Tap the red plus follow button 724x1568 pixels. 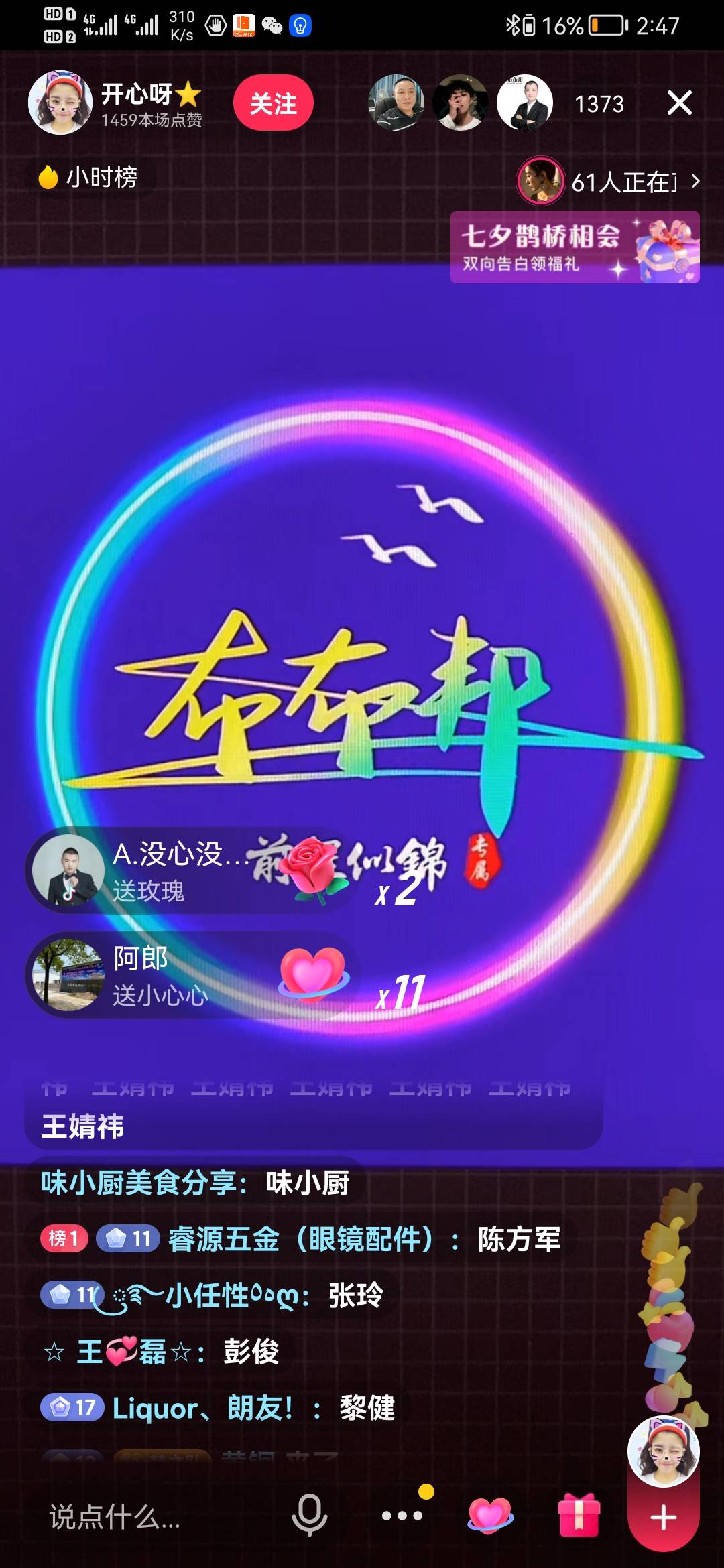coord(663,1518)
